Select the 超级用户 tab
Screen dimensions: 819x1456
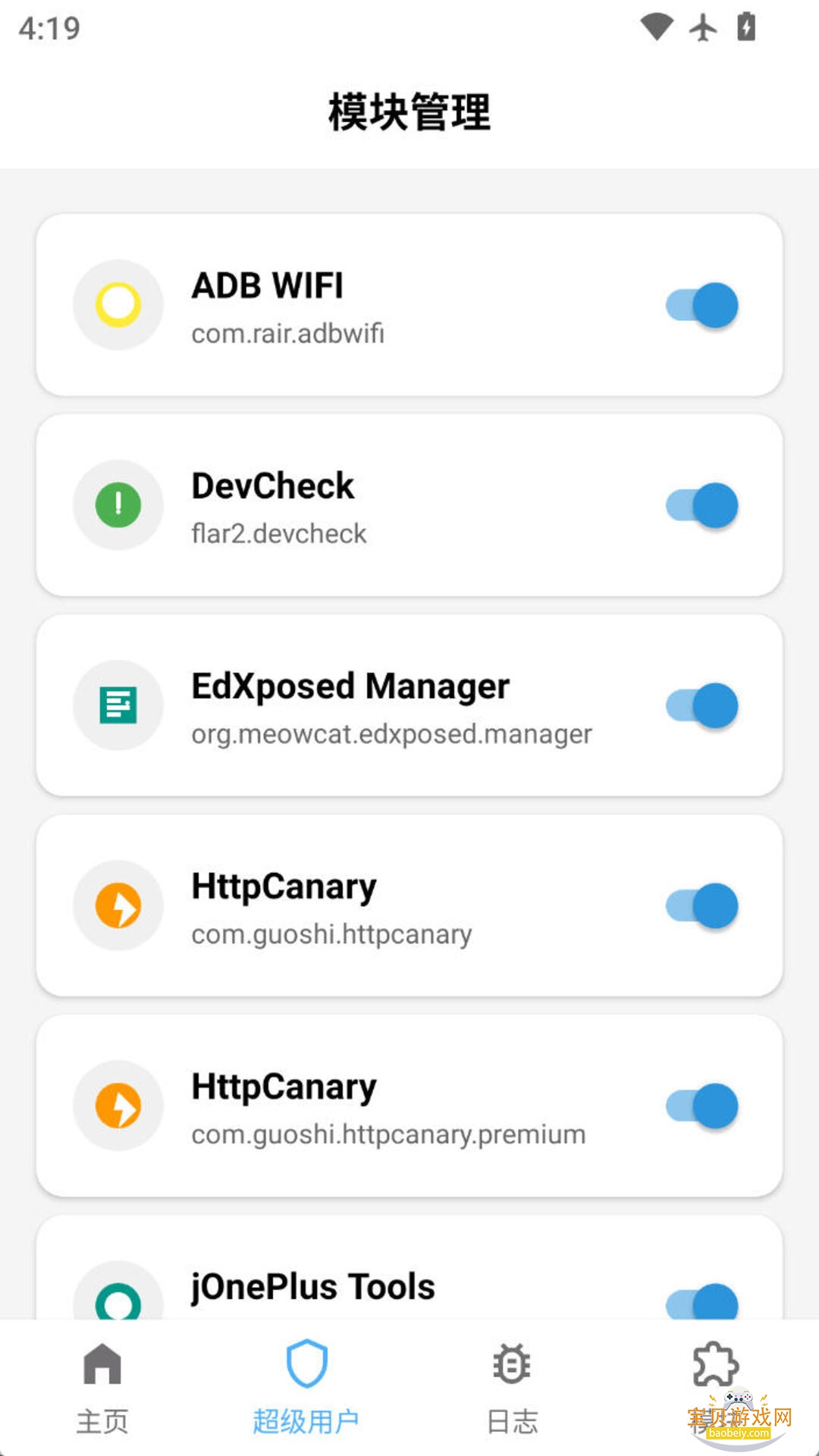tap(306, 1388)
